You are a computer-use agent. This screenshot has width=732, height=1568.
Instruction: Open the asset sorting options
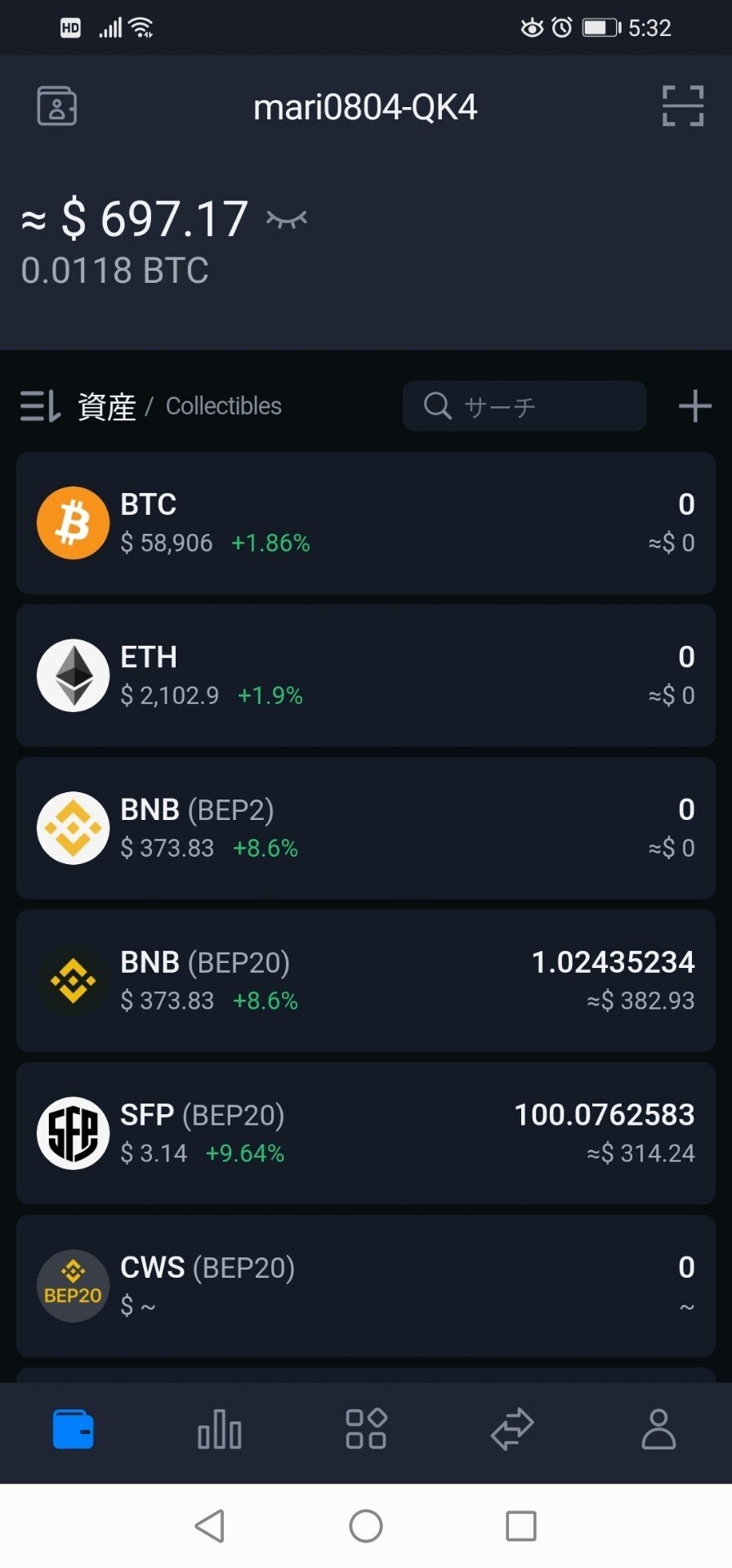click(x=40, y=406)
